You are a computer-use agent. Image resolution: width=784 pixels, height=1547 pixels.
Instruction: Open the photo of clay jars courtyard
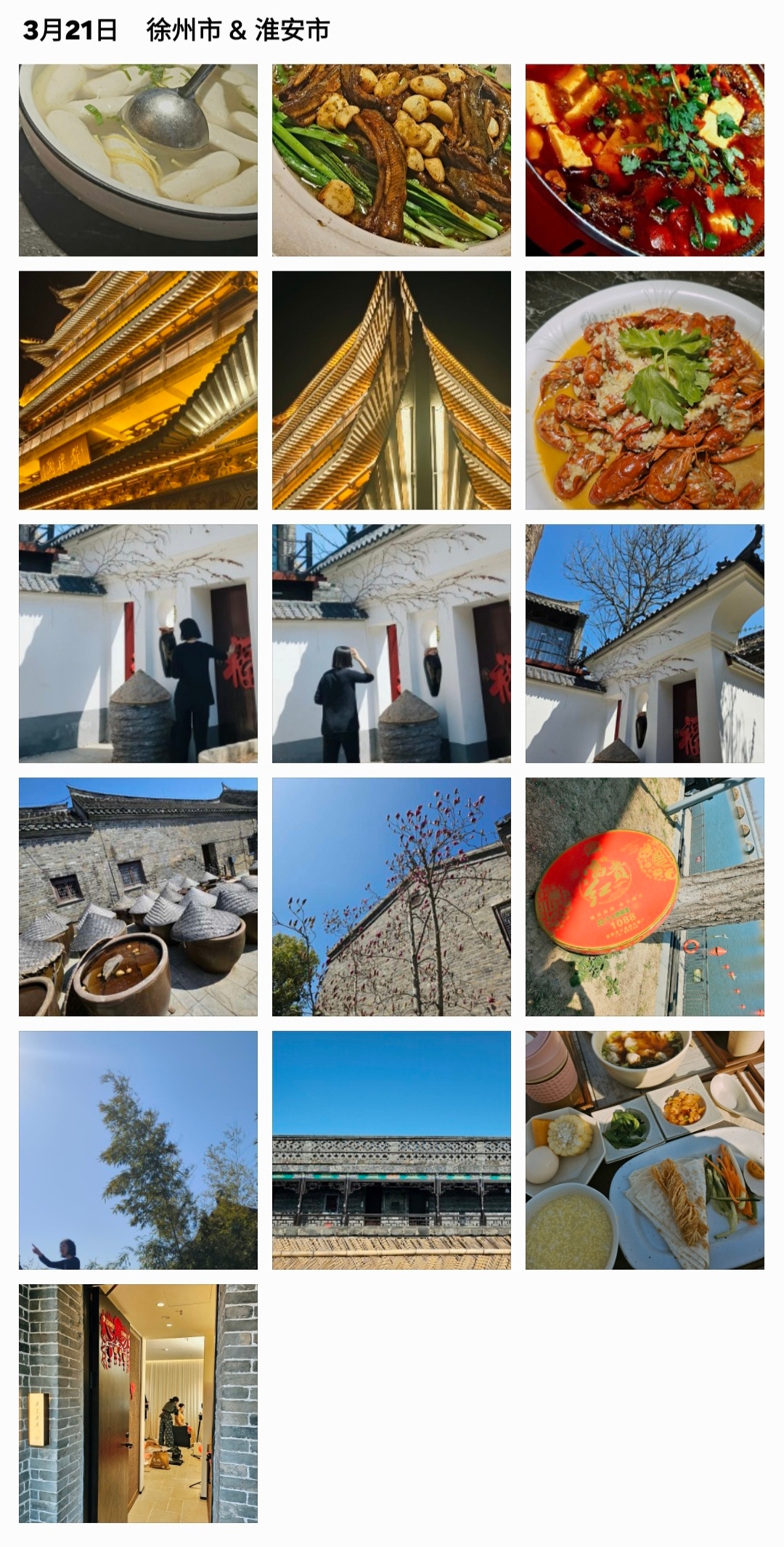[x=138, y=897]
